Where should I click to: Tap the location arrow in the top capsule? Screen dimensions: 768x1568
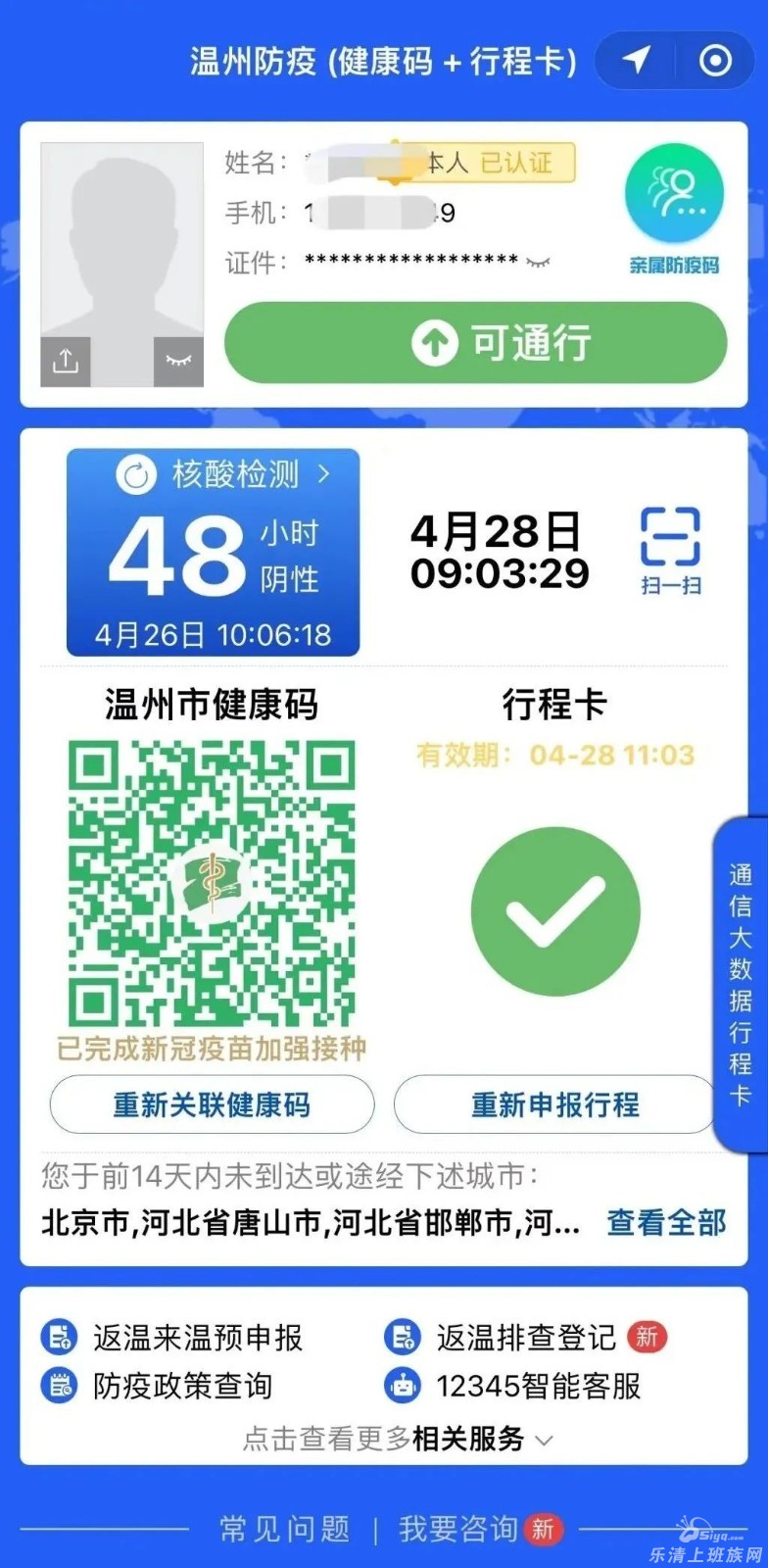pos(637,61)
